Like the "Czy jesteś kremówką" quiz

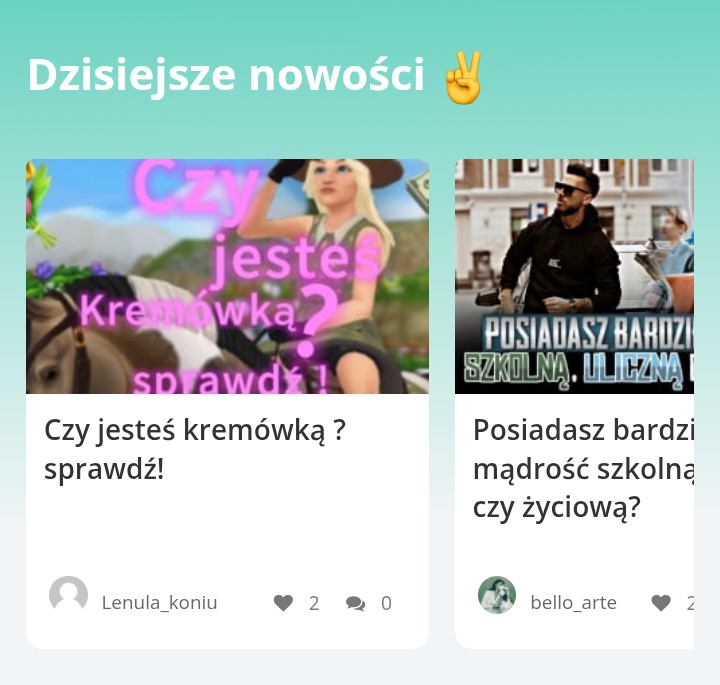284,603
